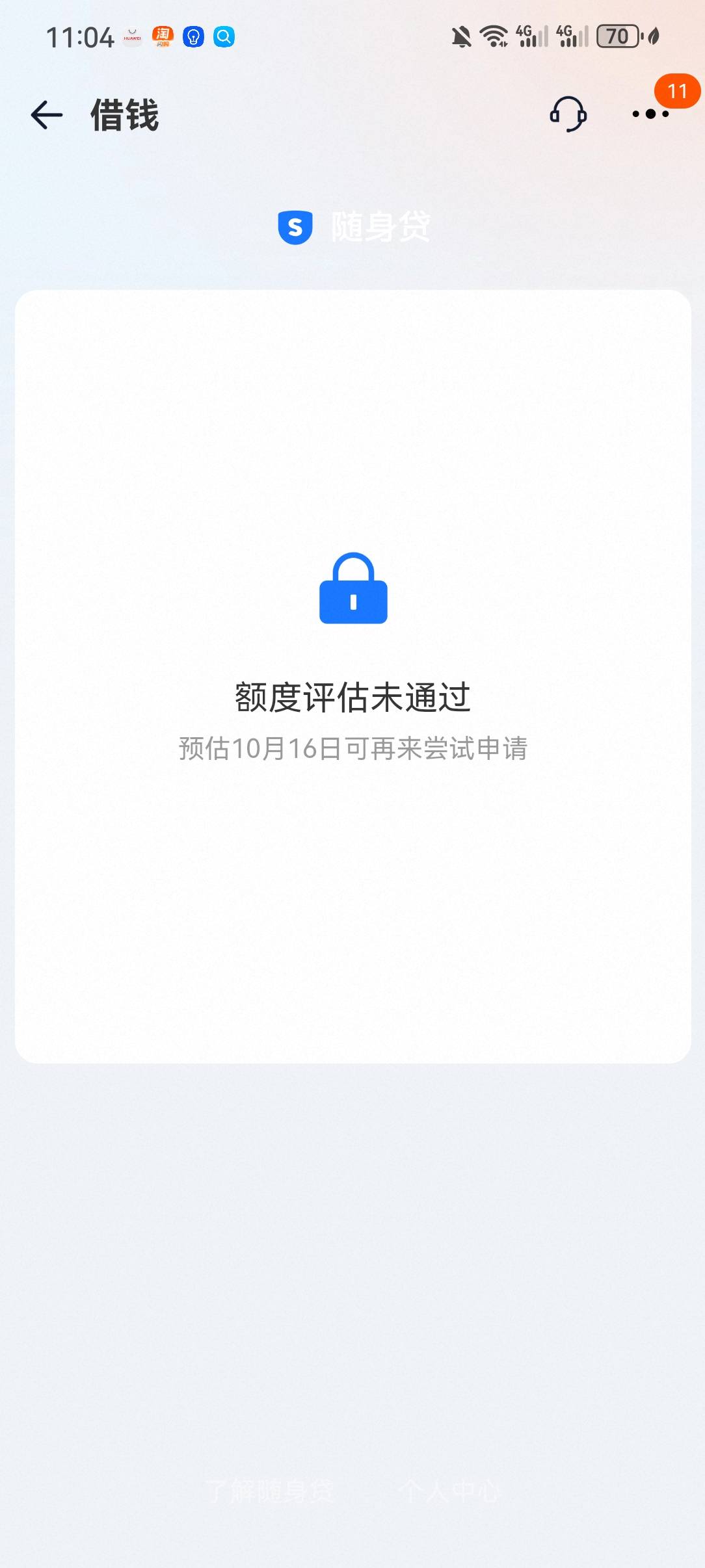This screenshot has height=1568, width=705.
Task: Go to 个人中心
Action: pos(450,1490)
